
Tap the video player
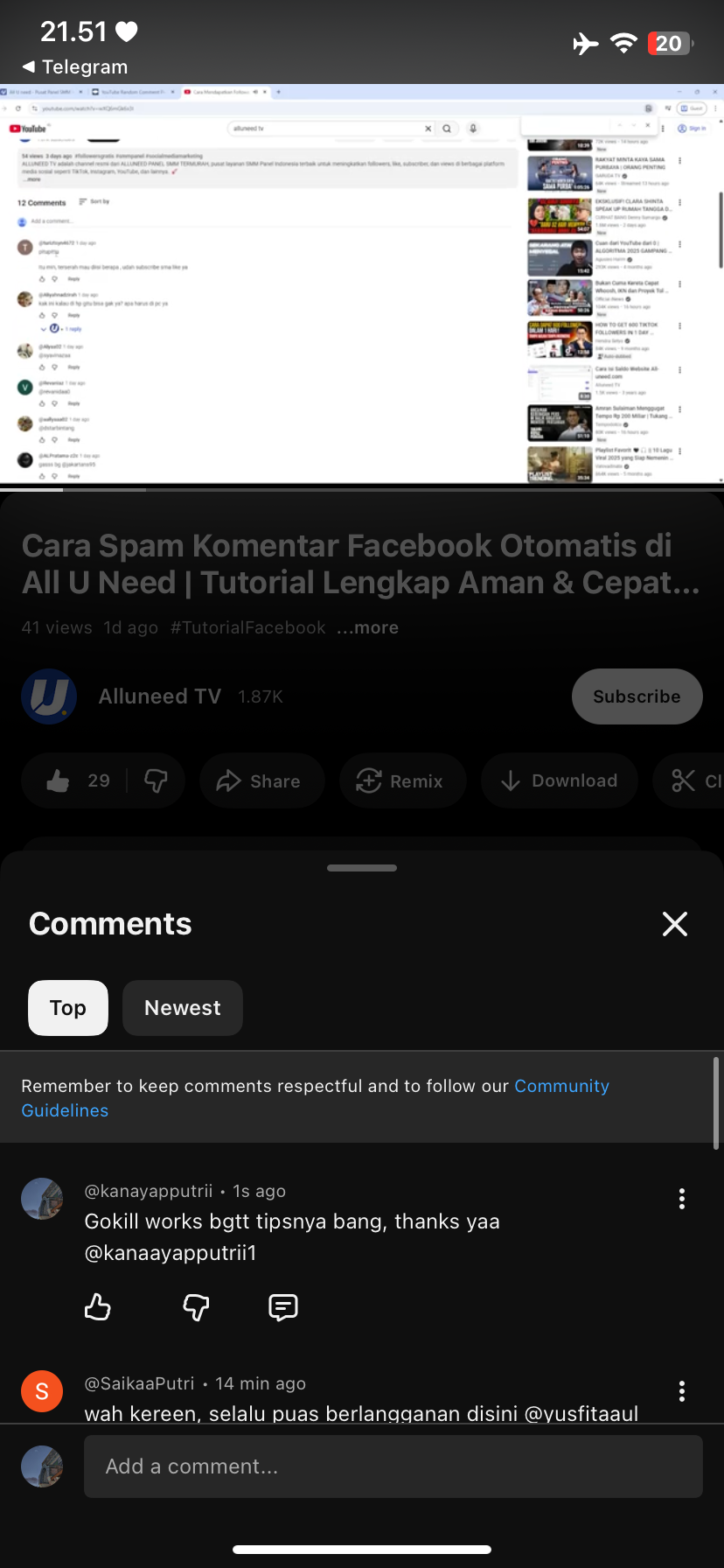362,284
